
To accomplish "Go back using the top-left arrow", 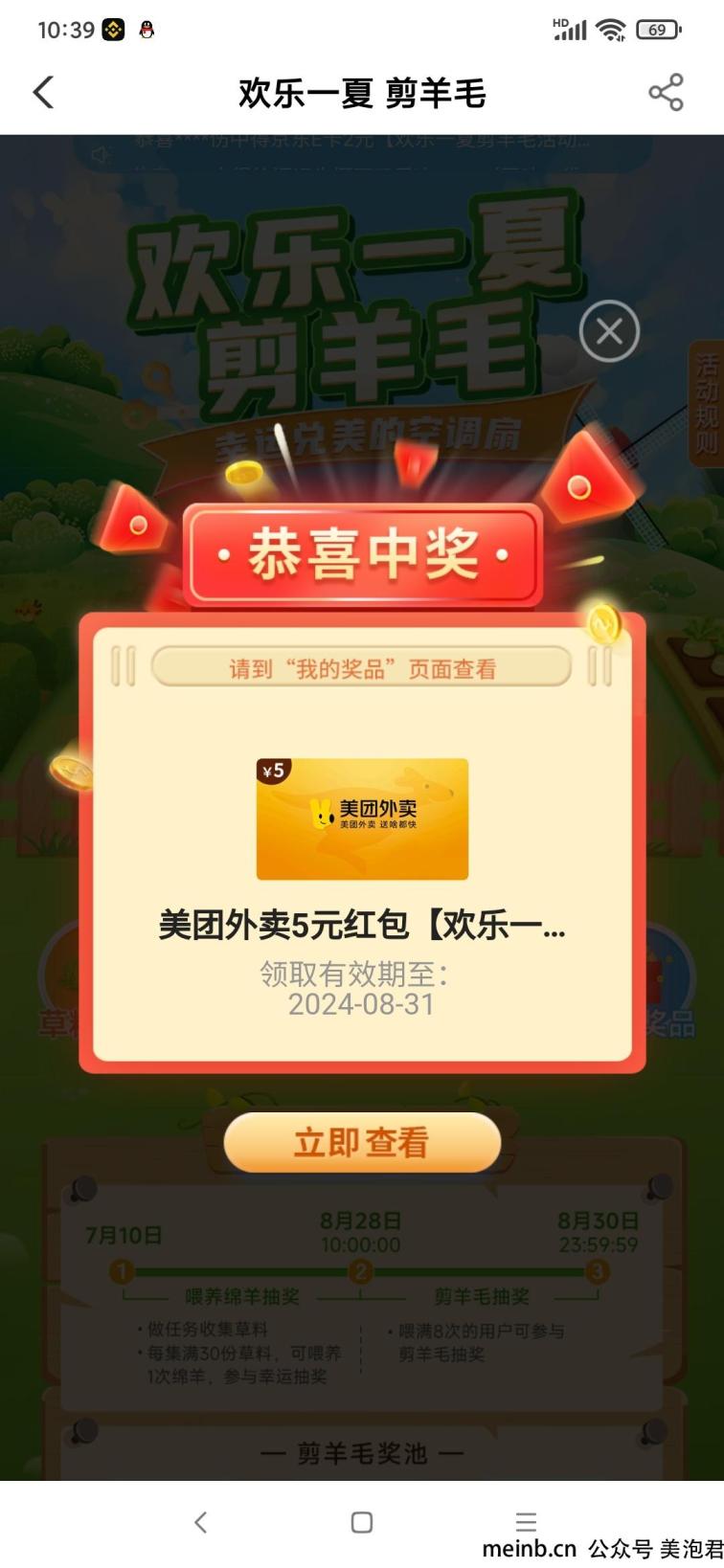I will click(x=43, y=93).
